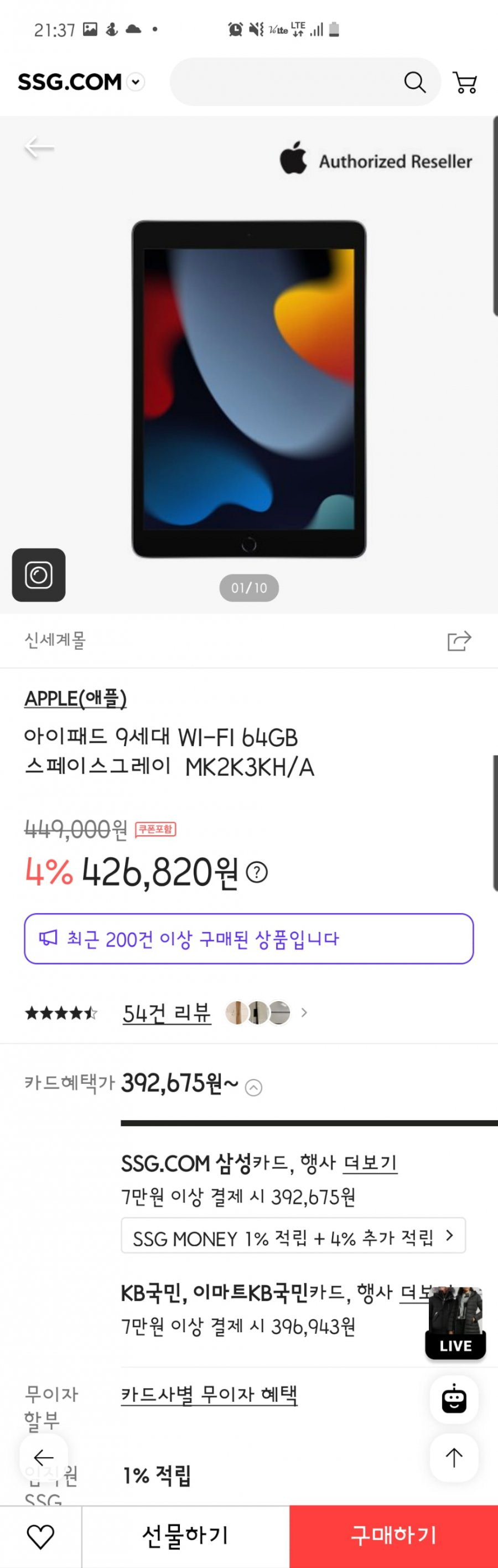Open the shopping cart

point(465,82)
